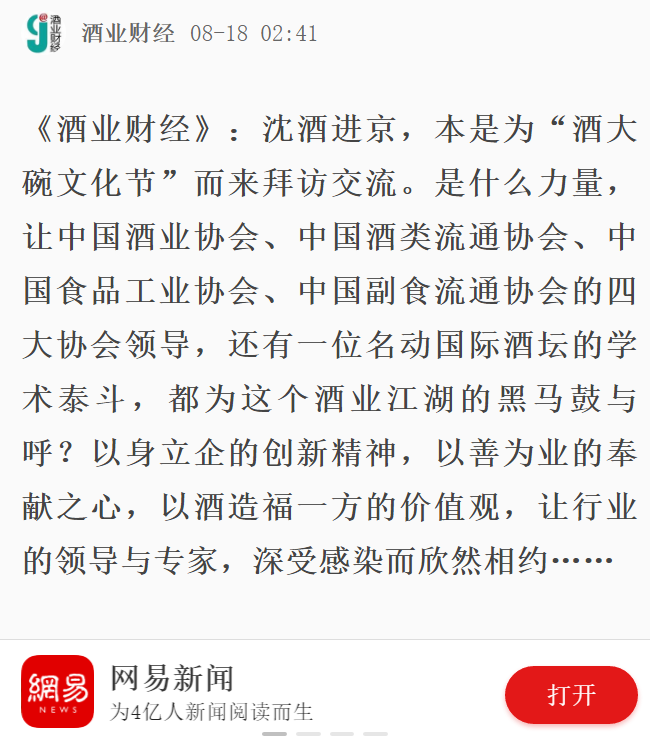Screen dimensions: 650x746
Task: Open the 酒业财经 author profile
Action: point(127,33)
